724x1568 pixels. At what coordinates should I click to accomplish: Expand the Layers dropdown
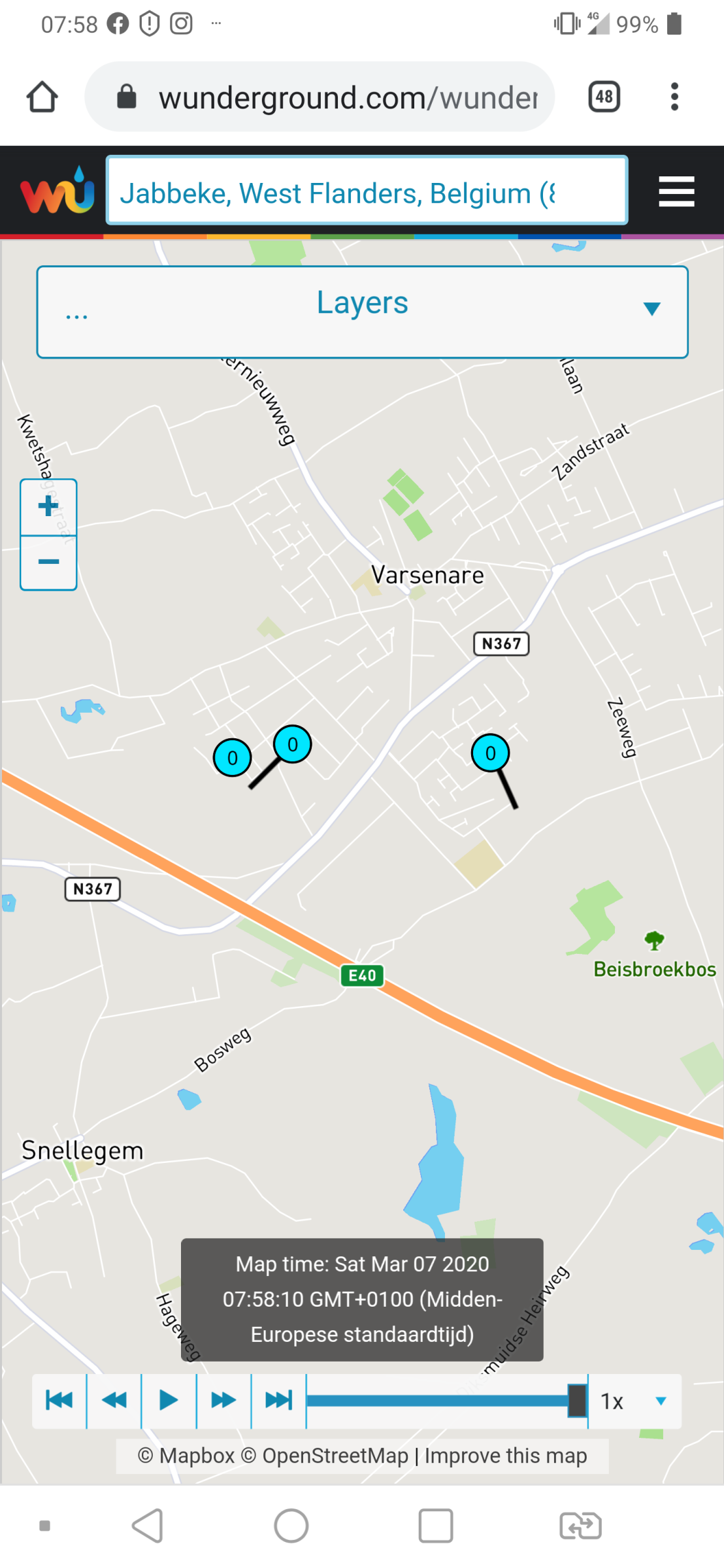[363, 312]
